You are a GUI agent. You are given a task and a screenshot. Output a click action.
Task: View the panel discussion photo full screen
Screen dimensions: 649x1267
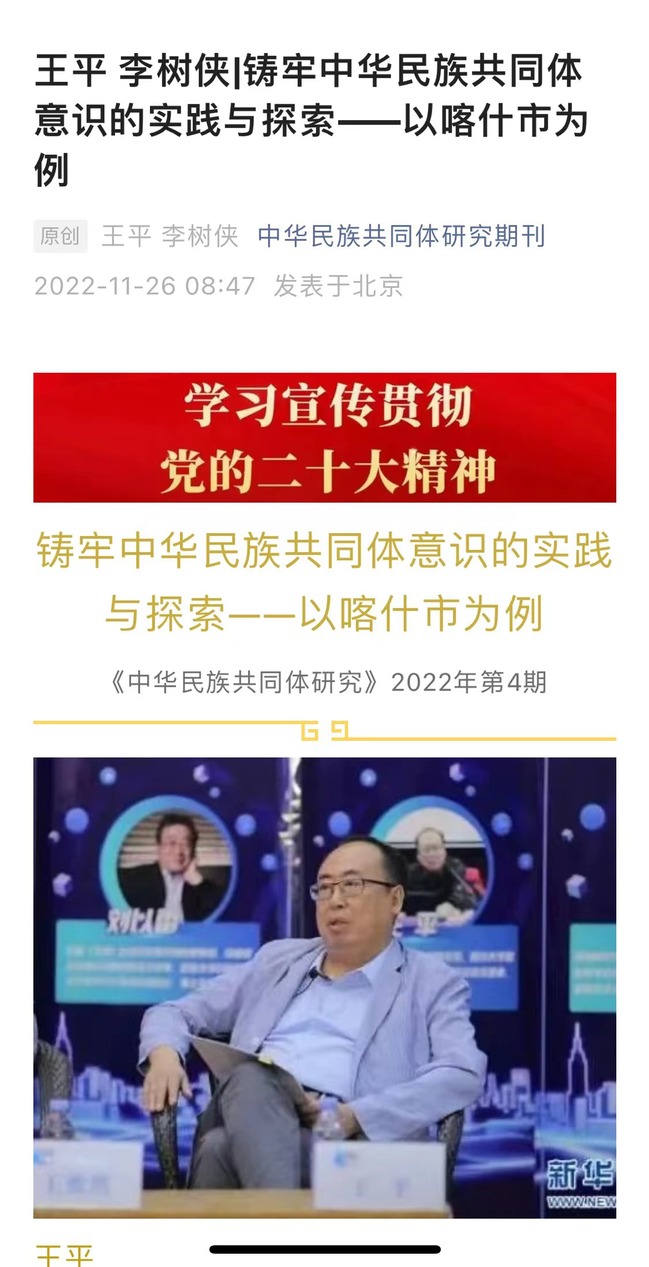click(324, 986)
